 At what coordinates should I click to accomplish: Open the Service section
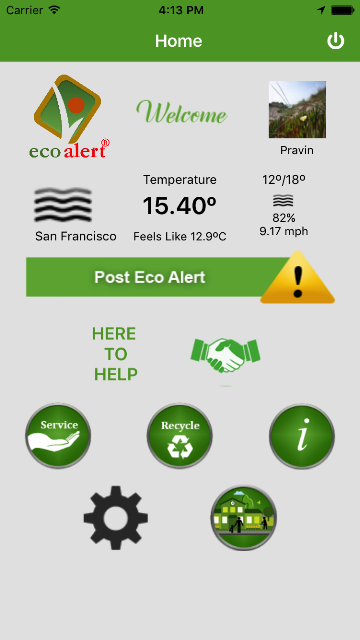[x=58, y=436]
